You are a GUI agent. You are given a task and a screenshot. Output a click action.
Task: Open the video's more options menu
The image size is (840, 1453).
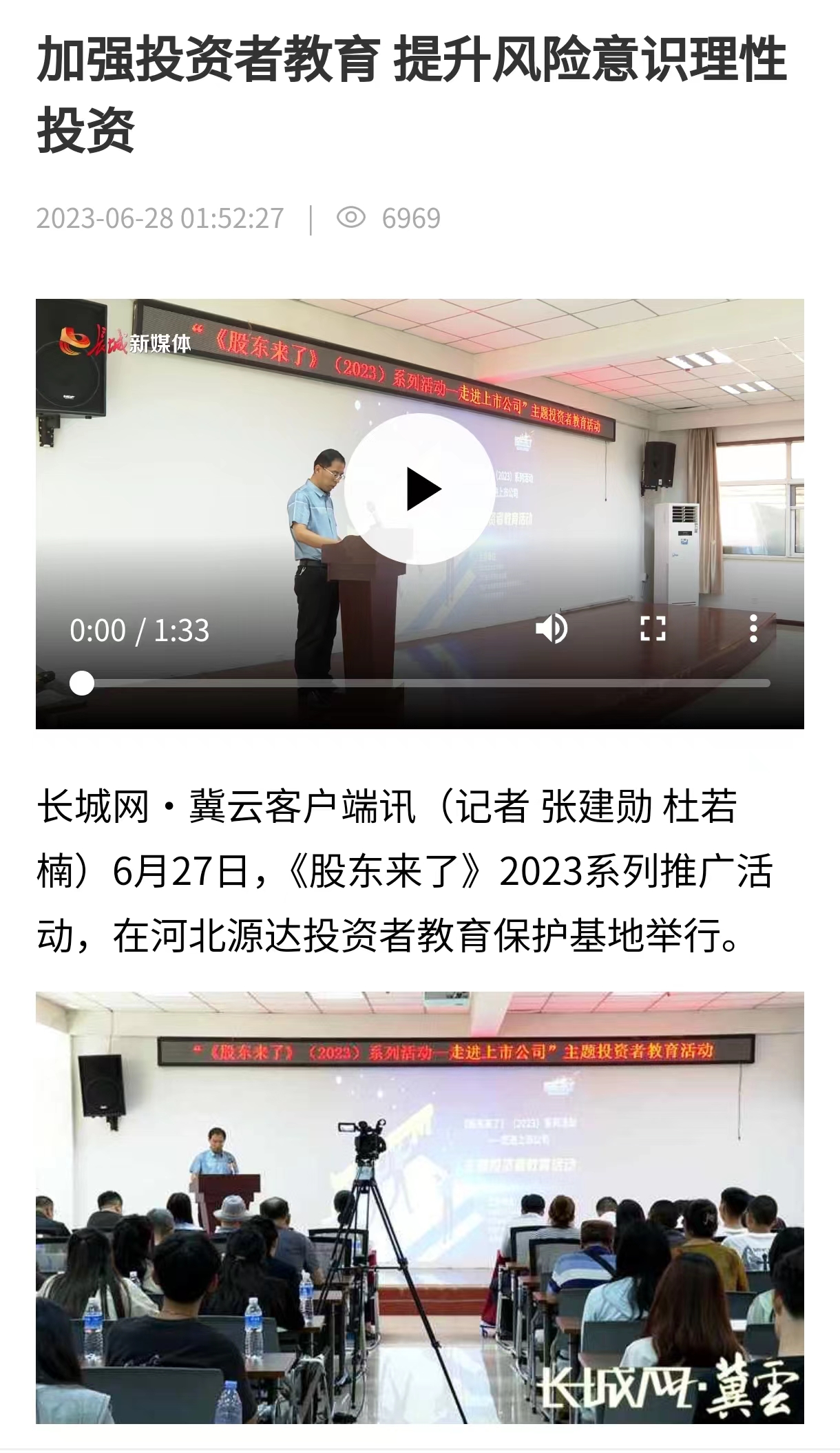753,629
